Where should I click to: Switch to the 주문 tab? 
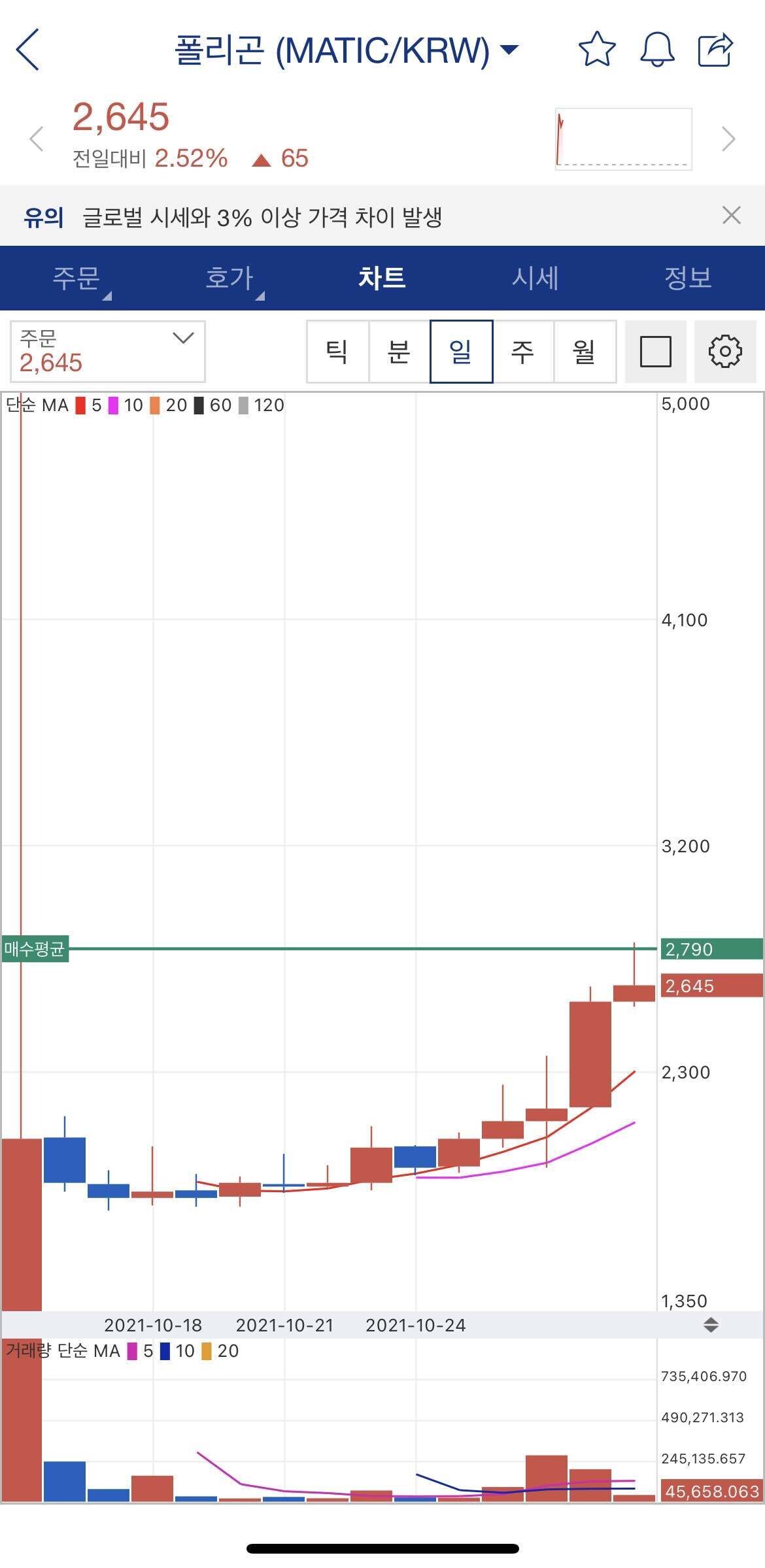[76, 278]
